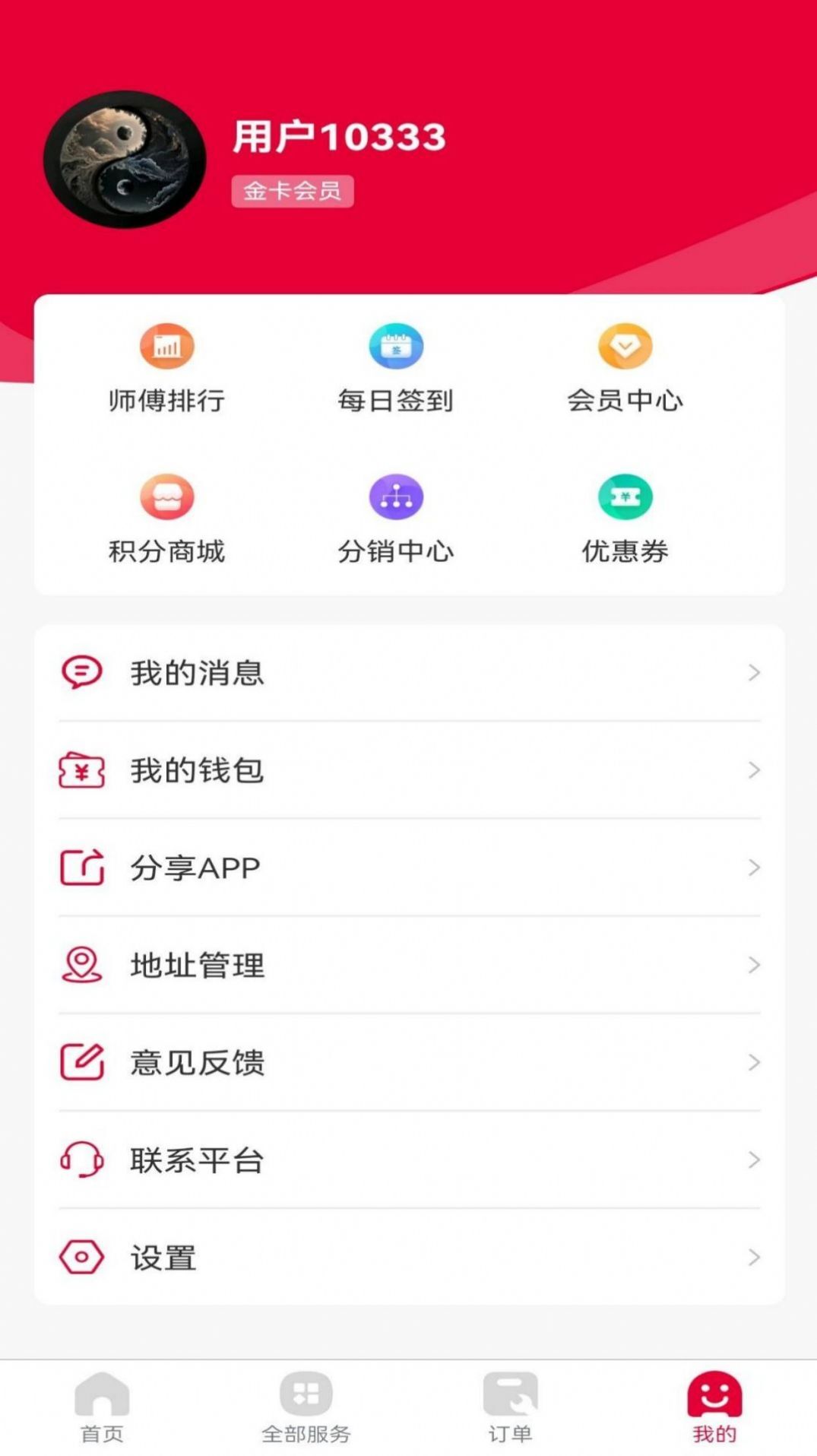The width and height of the screenshot is (817, 1456).
Task: Open the 意见反馈 feedback entry
Action: click(198, 1062)
